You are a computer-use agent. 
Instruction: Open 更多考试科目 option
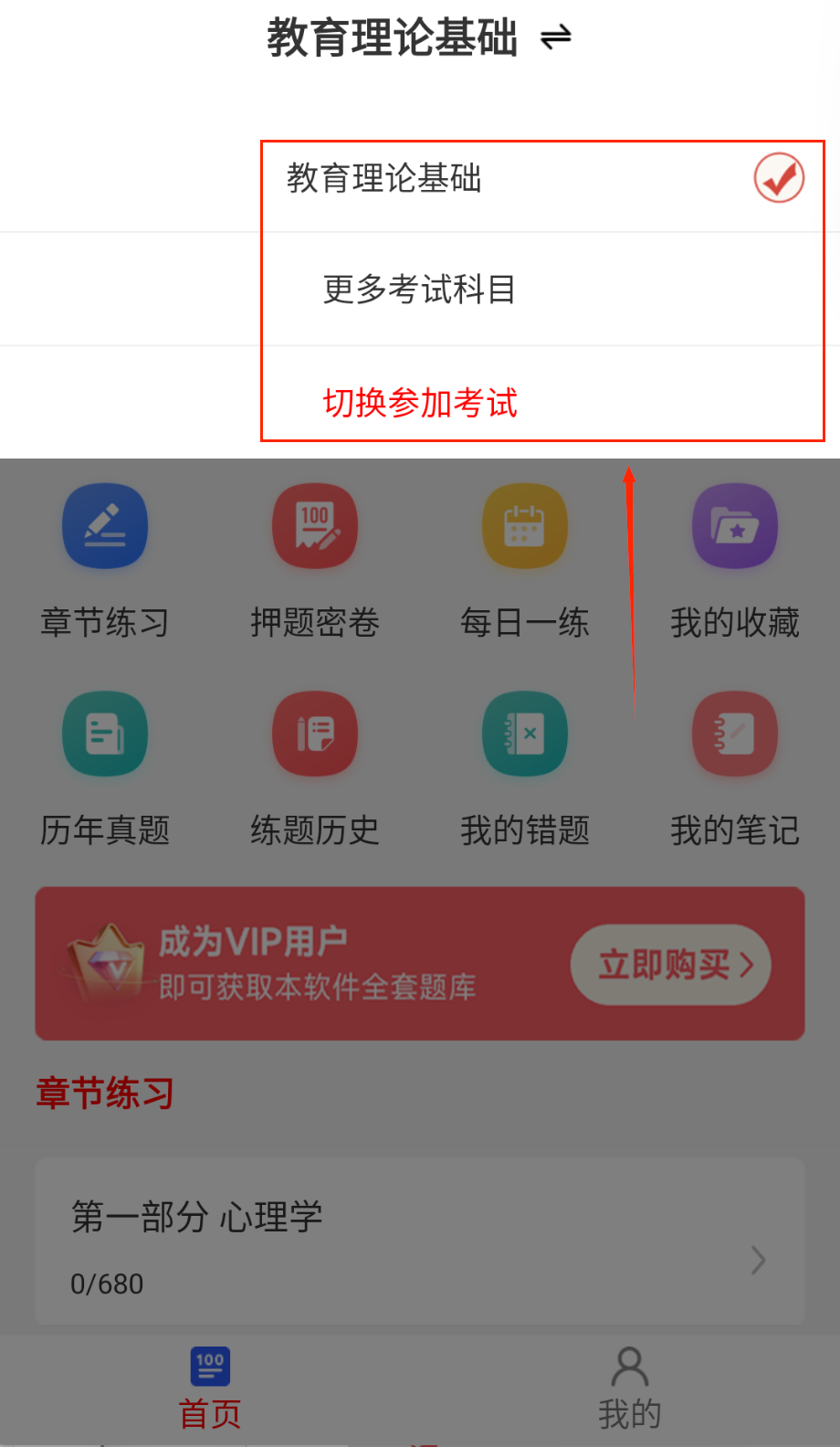(420, 290)
